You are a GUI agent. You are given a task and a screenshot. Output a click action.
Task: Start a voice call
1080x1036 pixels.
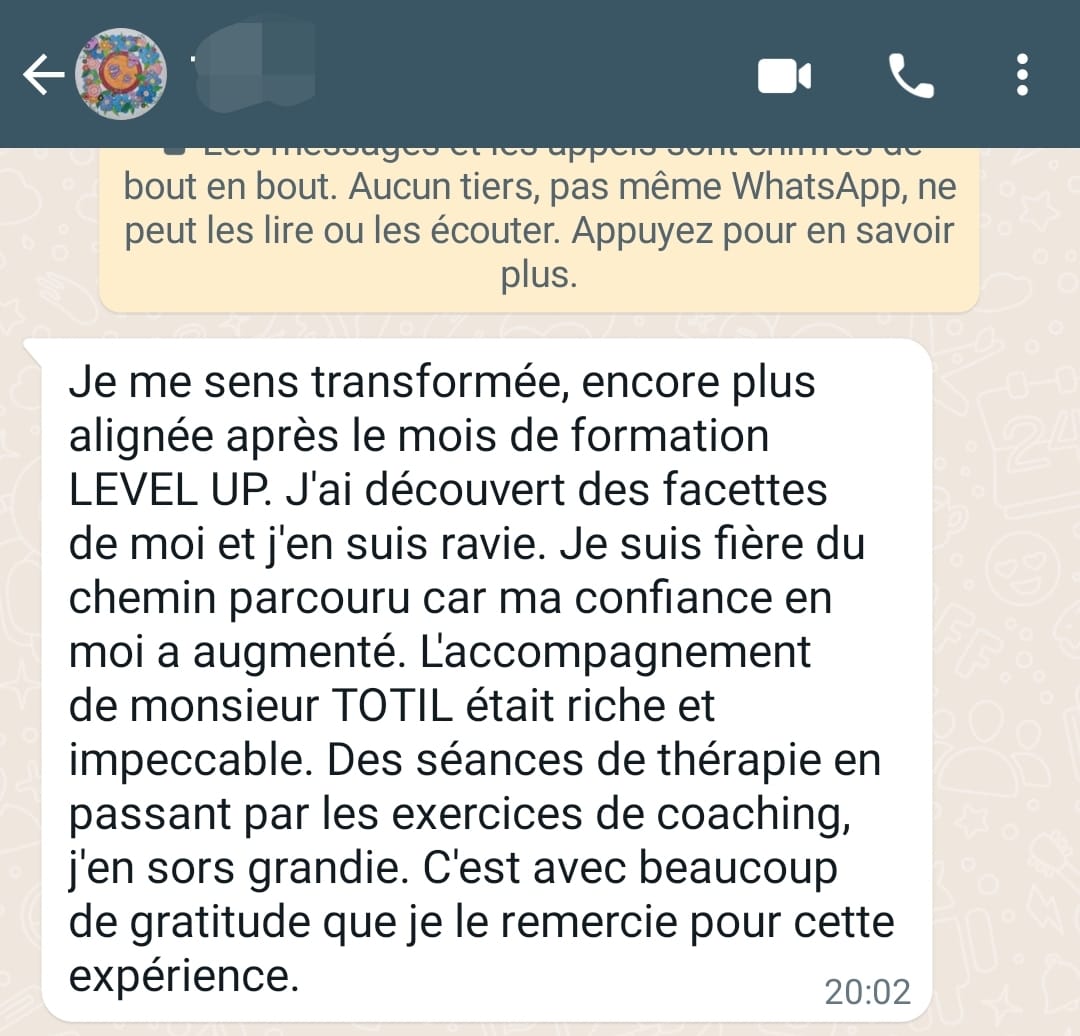coord(910,76)
